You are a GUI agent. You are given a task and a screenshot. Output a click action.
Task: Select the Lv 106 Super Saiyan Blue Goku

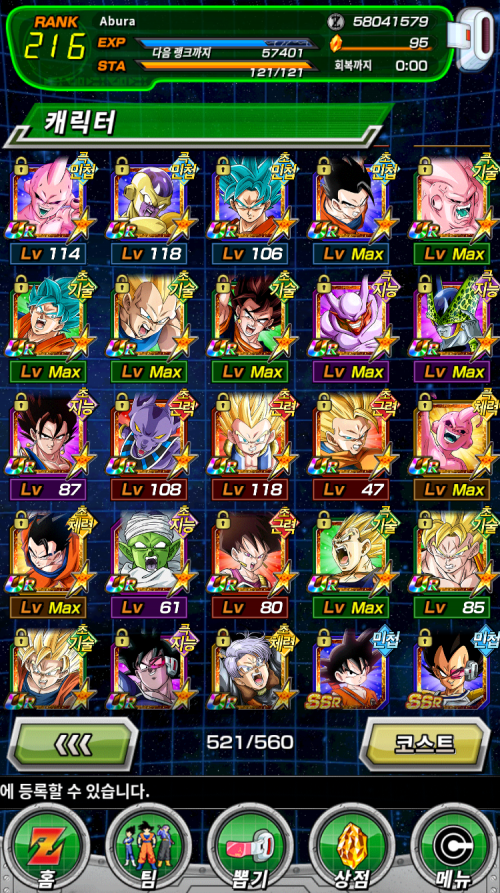(251, 209)
